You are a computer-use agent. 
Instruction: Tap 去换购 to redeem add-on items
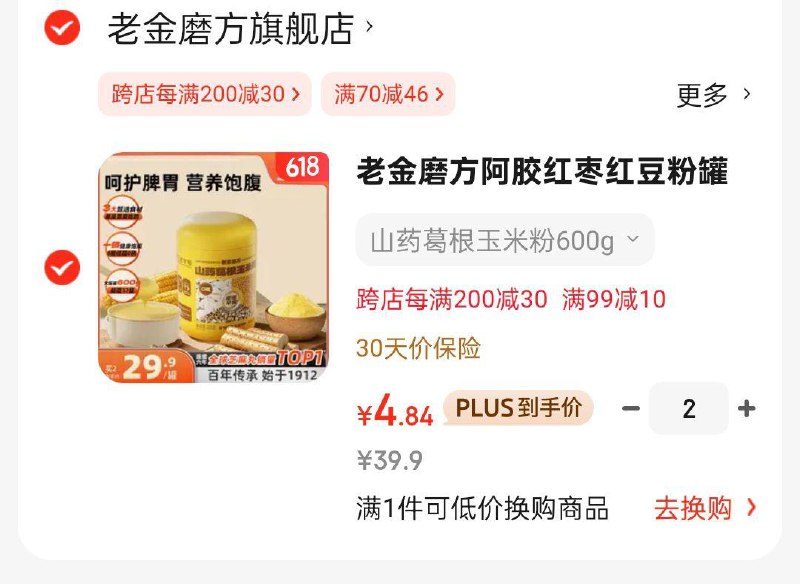705,508
